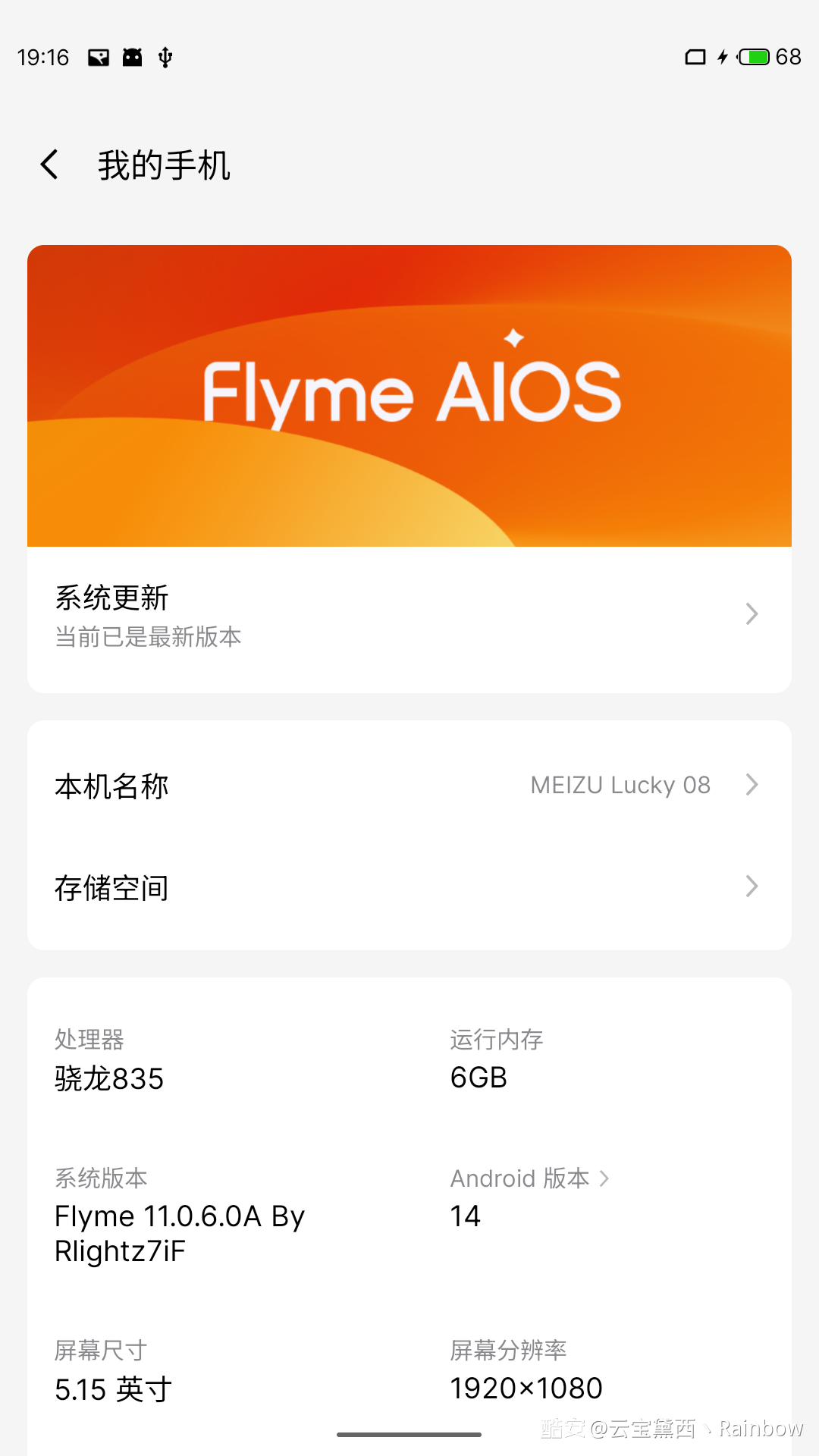Screen dimensions: 819x1456
Task: Open the Android 版本 details
Action: 529,1178
